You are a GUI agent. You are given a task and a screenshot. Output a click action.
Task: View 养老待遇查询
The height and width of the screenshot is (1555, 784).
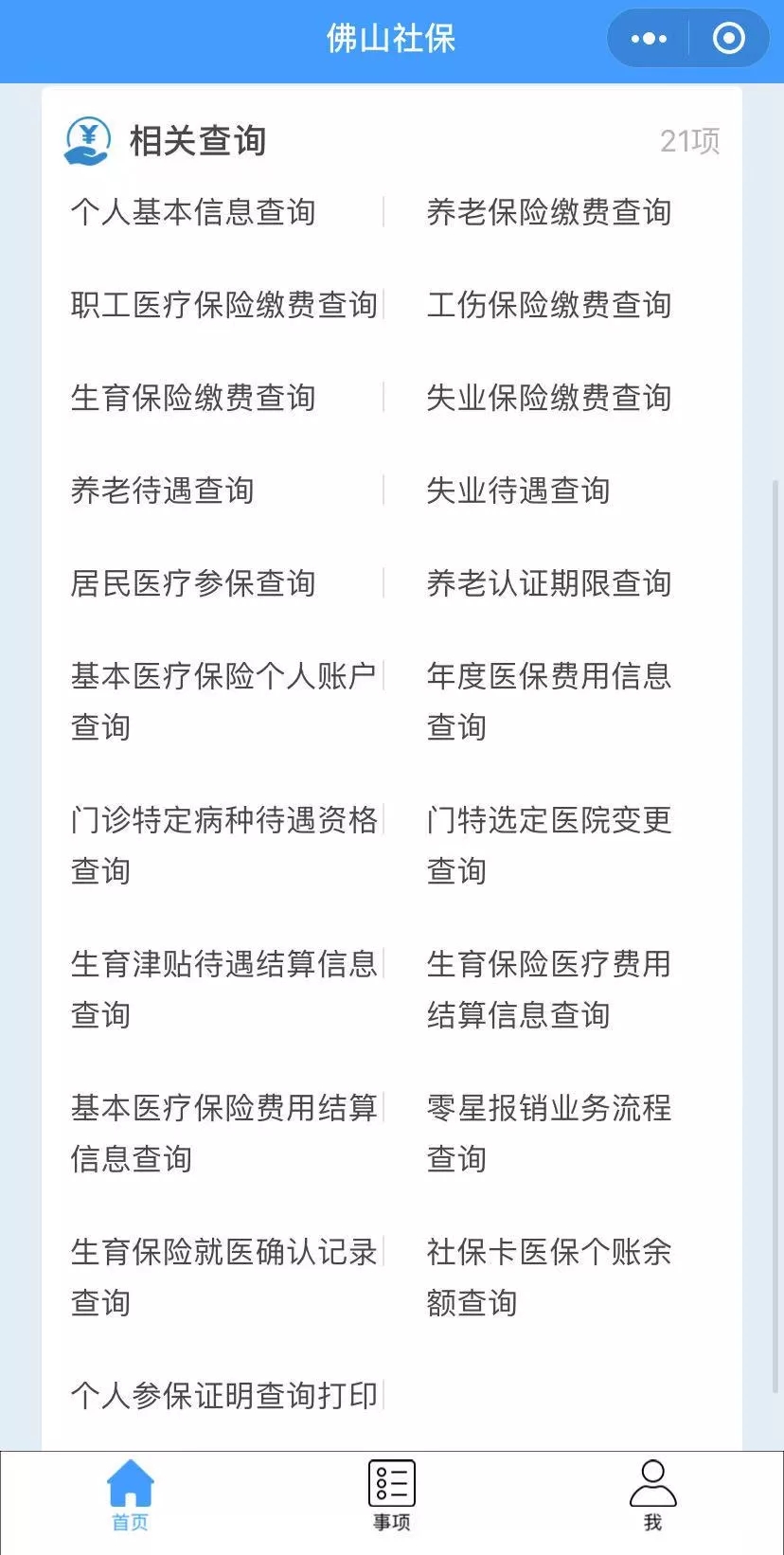162,491
